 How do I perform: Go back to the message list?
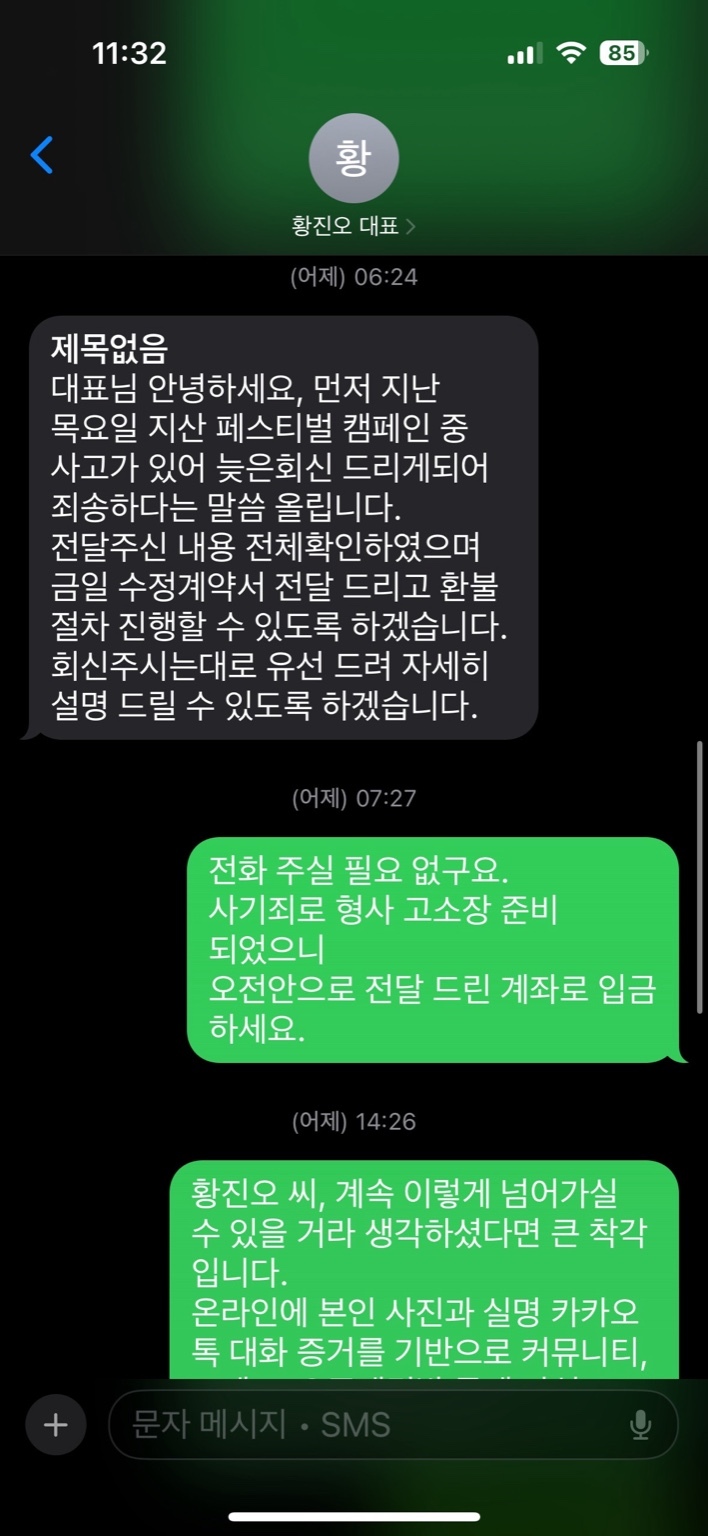point(42,156)
